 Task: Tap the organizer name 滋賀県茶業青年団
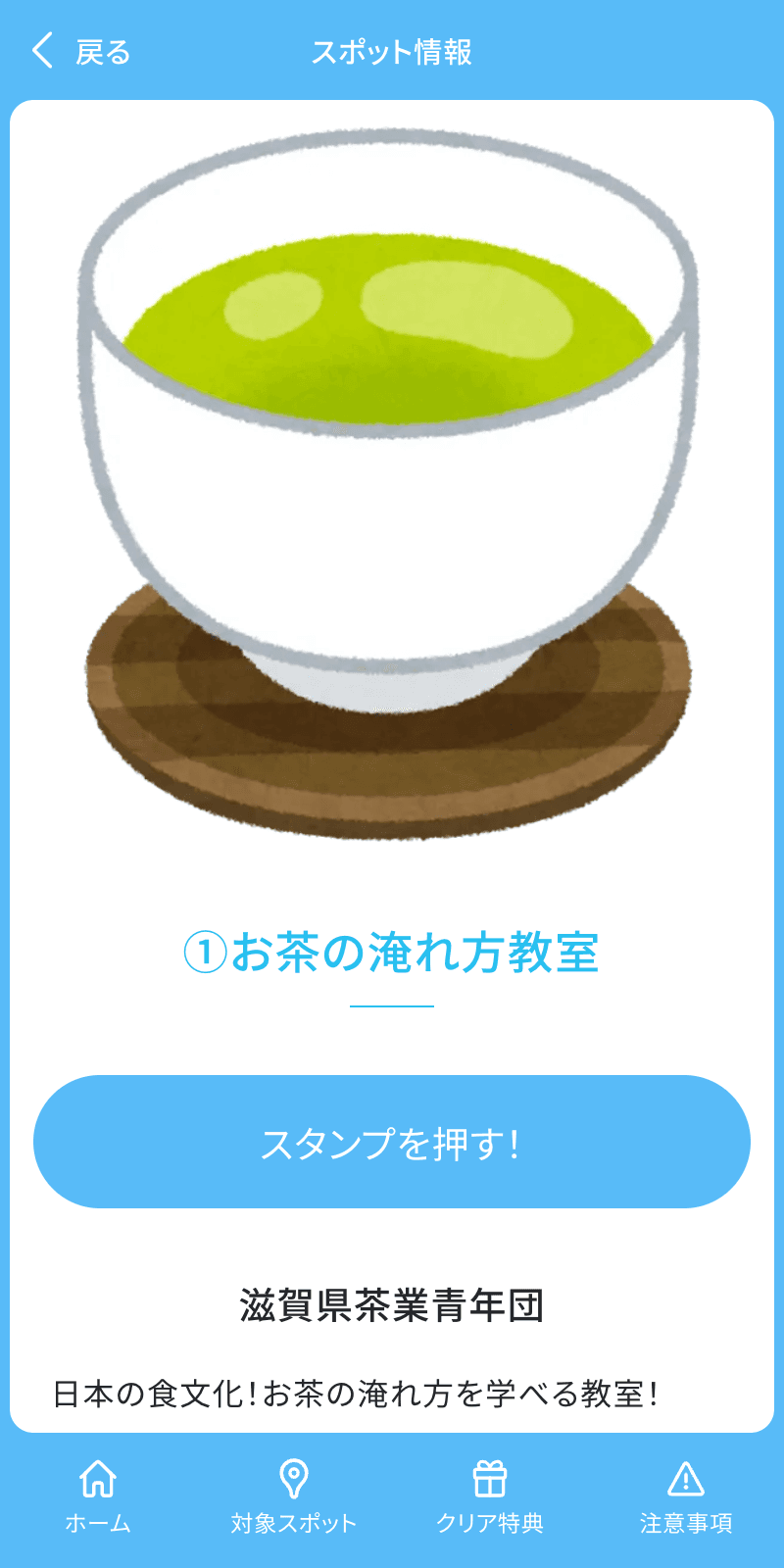coord(392,1305)
